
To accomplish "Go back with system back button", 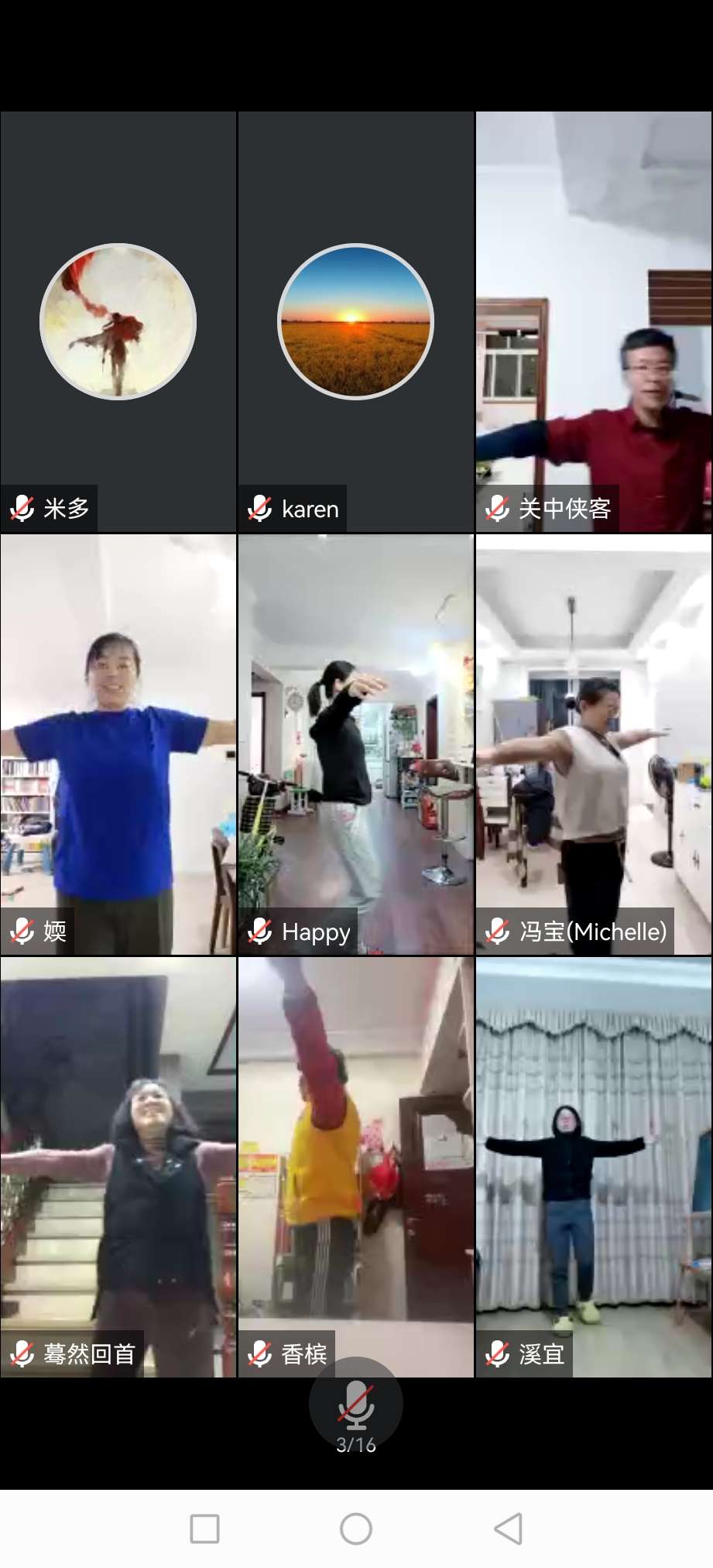I will [508, 1529].
